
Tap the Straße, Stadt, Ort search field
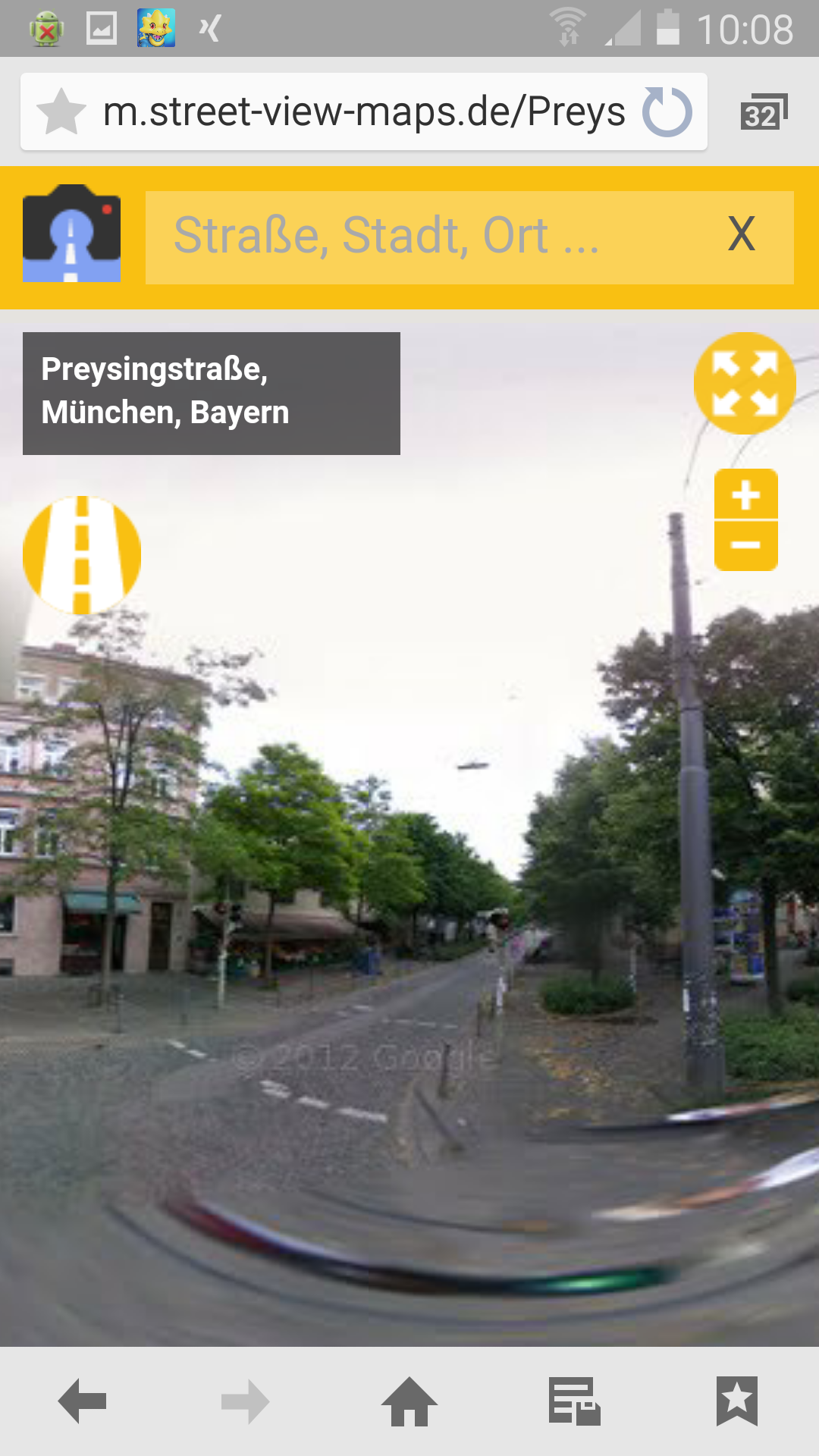click(425, 237)
